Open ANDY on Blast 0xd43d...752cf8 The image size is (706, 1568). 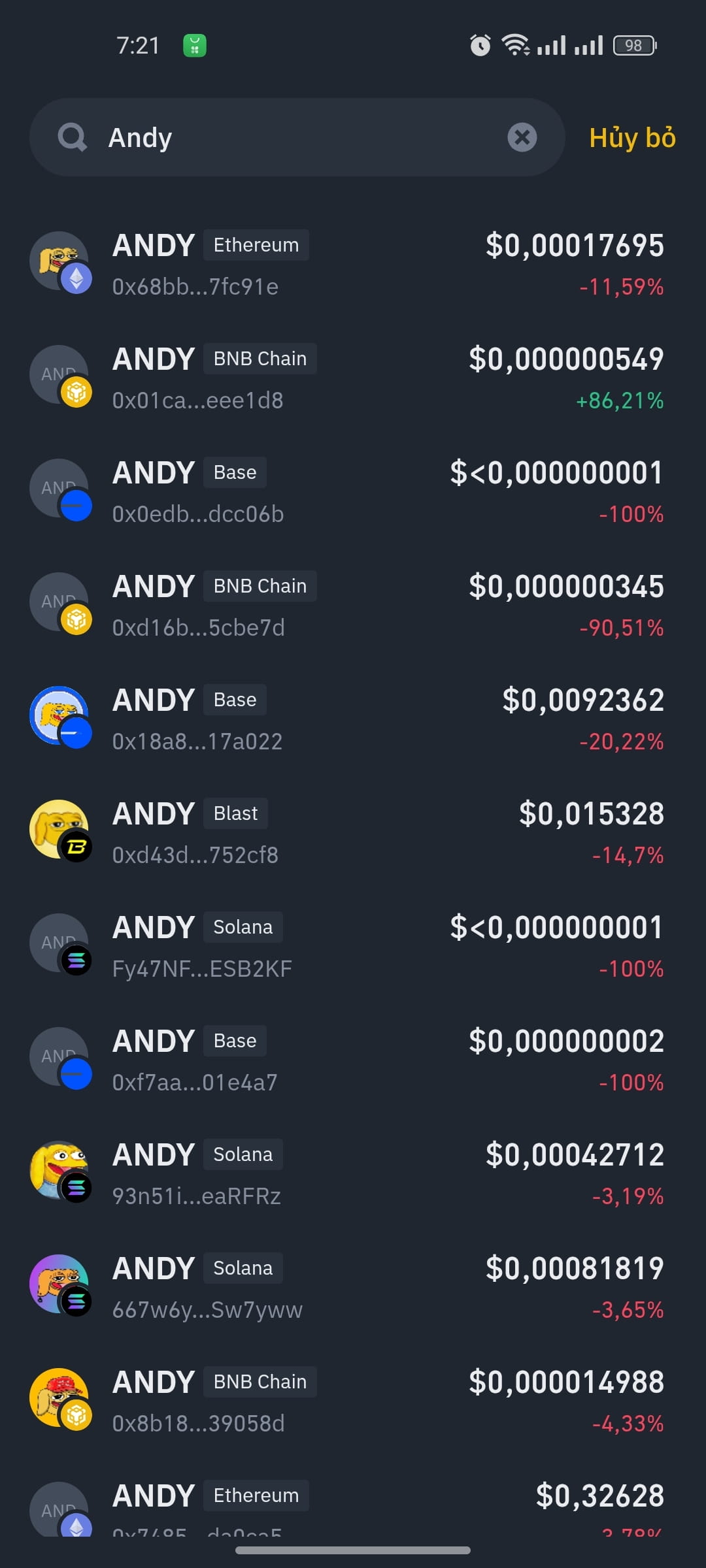(x=353, y=833)
